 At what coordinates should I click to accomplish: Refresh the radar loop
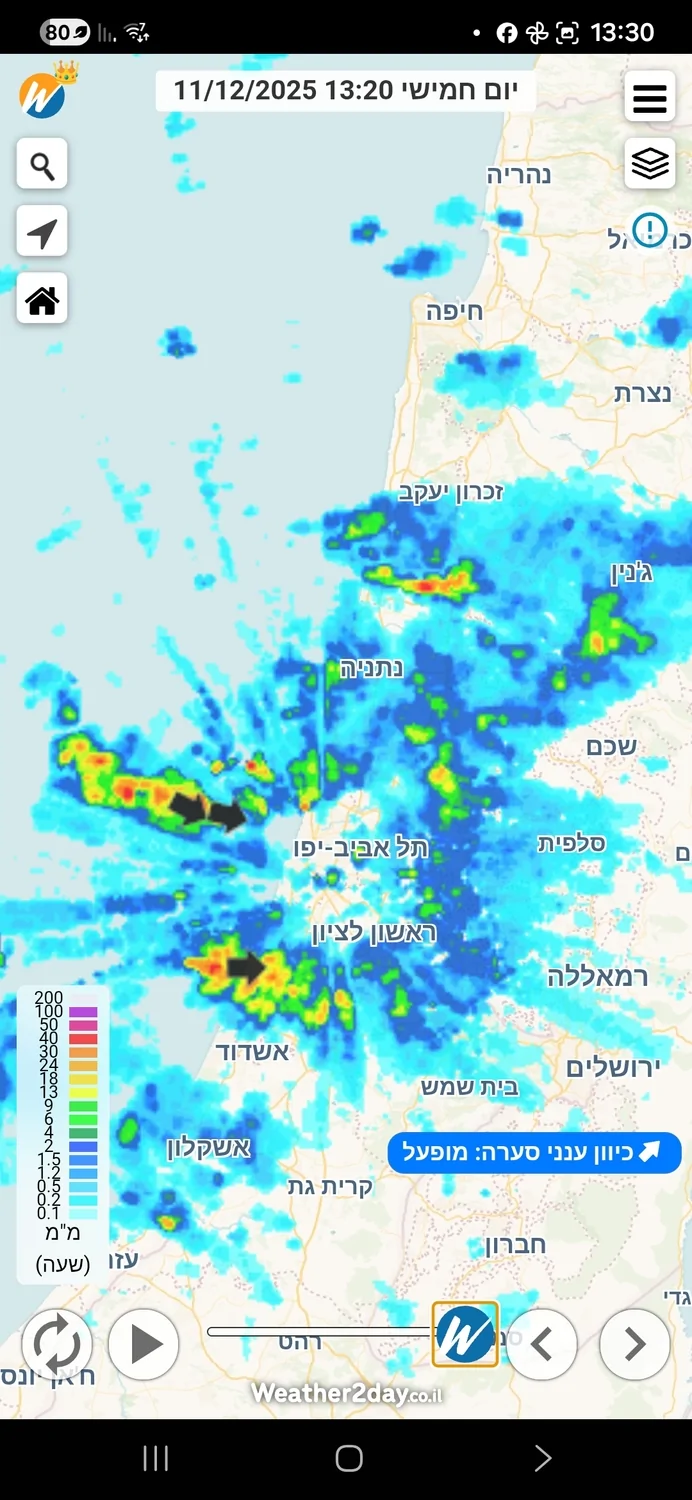(57, 1344)
